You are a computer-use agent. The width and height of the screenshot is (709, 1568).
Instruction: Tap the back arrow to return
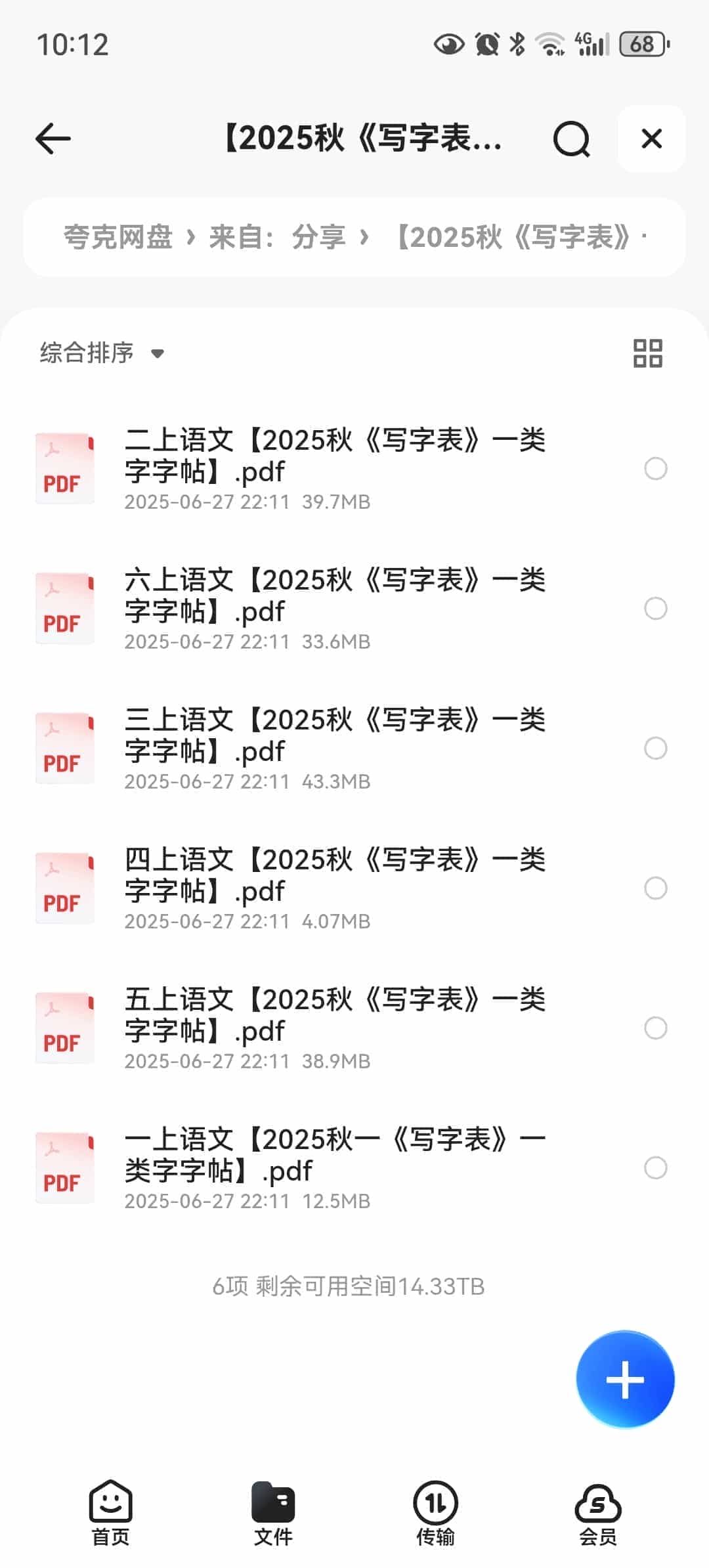point(51,139)
